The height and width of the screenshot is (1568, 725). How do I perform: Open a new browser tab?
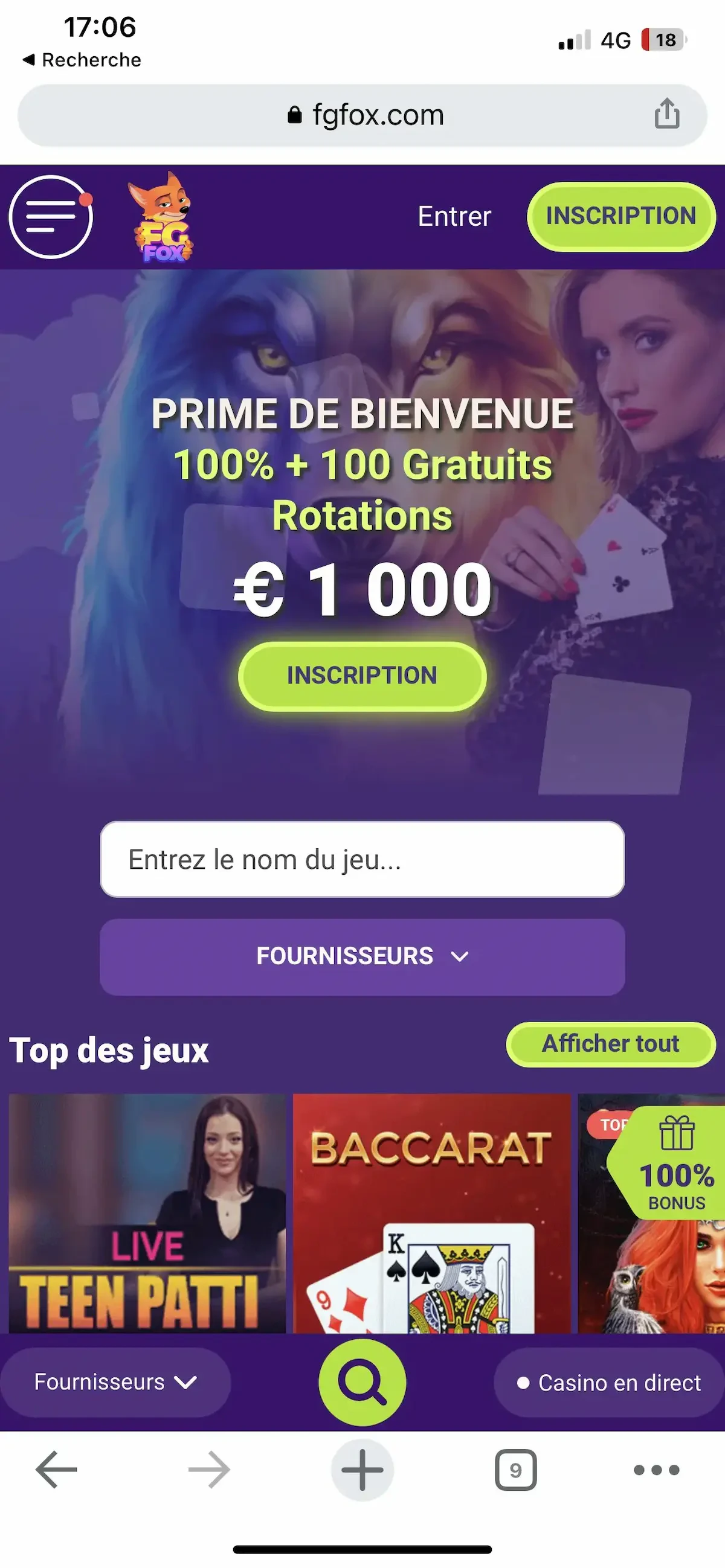tap(362, 1470)
